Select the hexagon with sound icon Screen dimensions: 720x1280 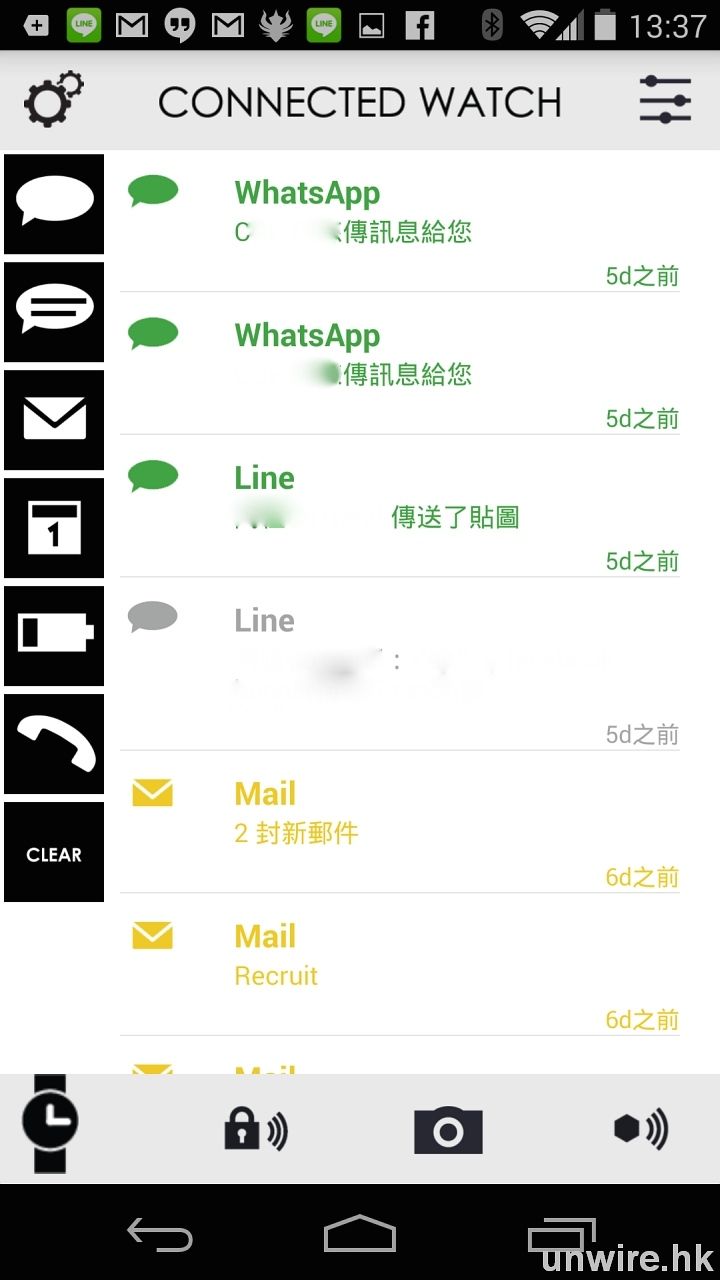pyautogui.click(x=640, y=1130)
